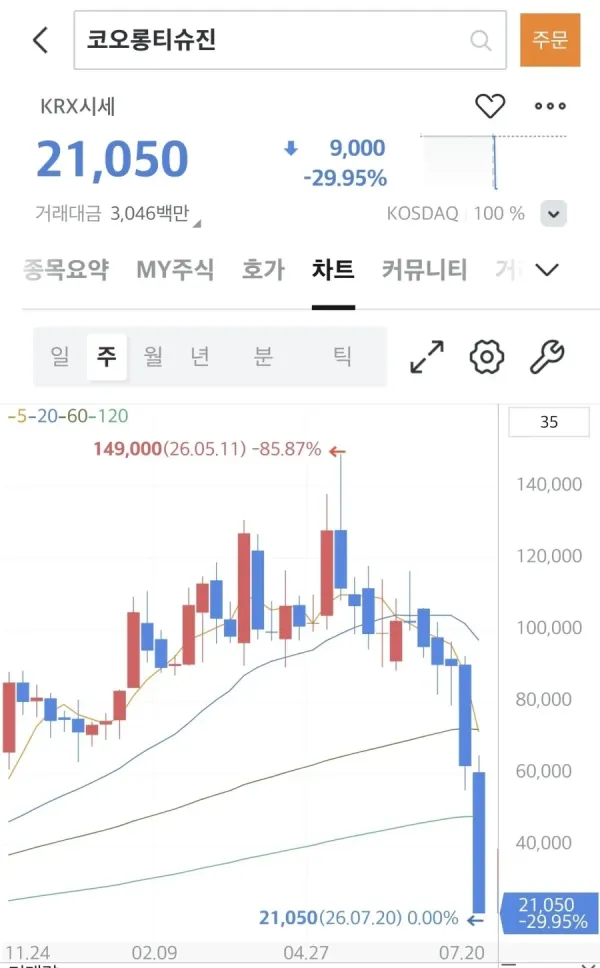The image size is (600, 968).
Task: Expand the tab list chevron
Action: (x=547, y=270)
